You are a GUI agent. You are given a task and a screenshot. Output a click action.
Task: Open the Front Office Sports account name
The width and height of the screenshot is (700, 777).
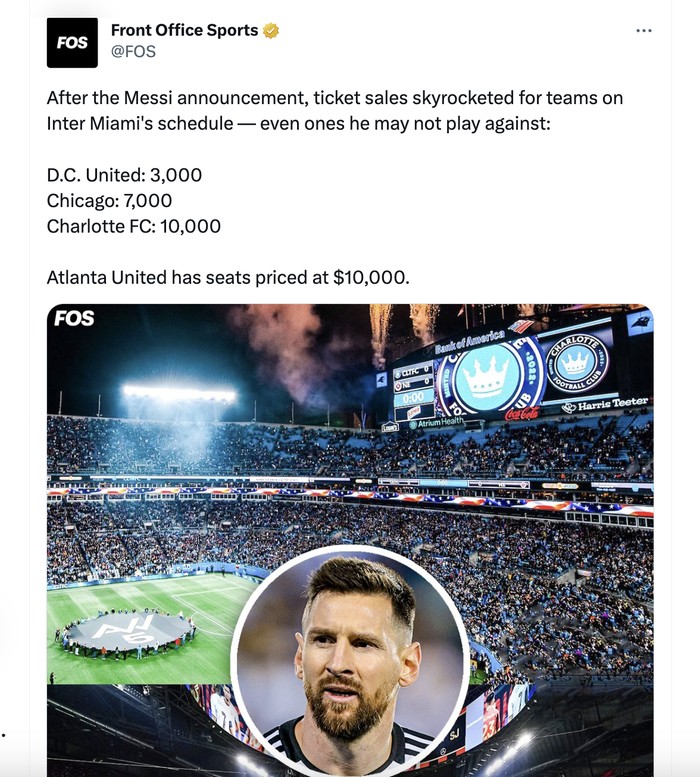(x=184, y=30)
